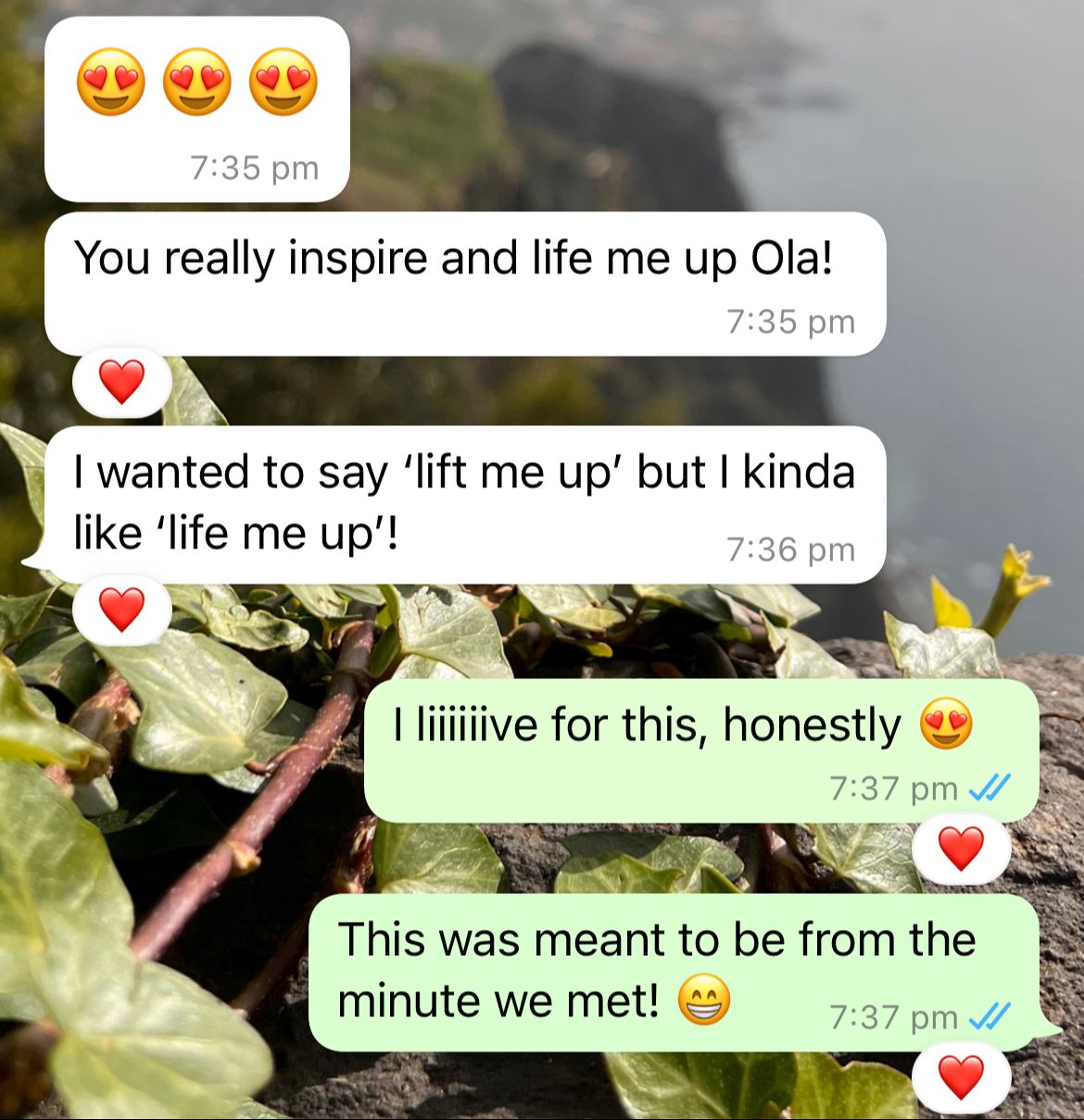
Task: View heart reaction on "I wanted to say" message
Action: 122,610
